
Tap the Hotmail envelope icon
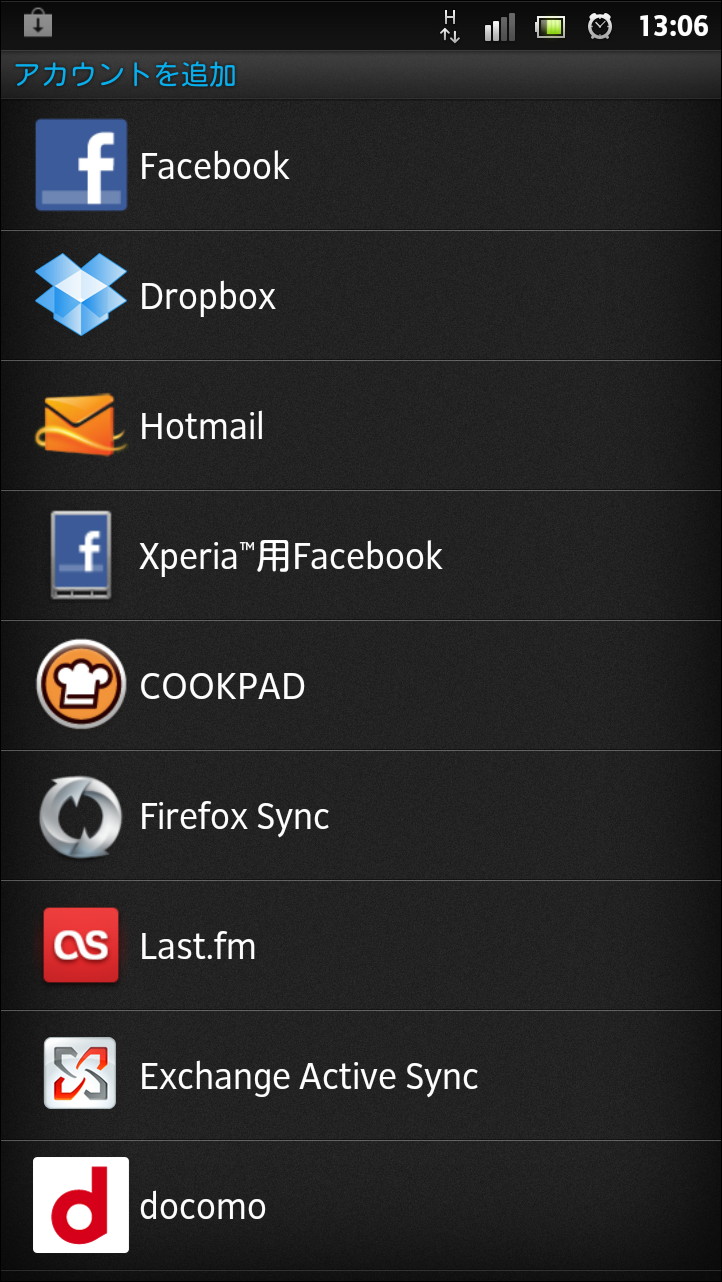(81, 425)
